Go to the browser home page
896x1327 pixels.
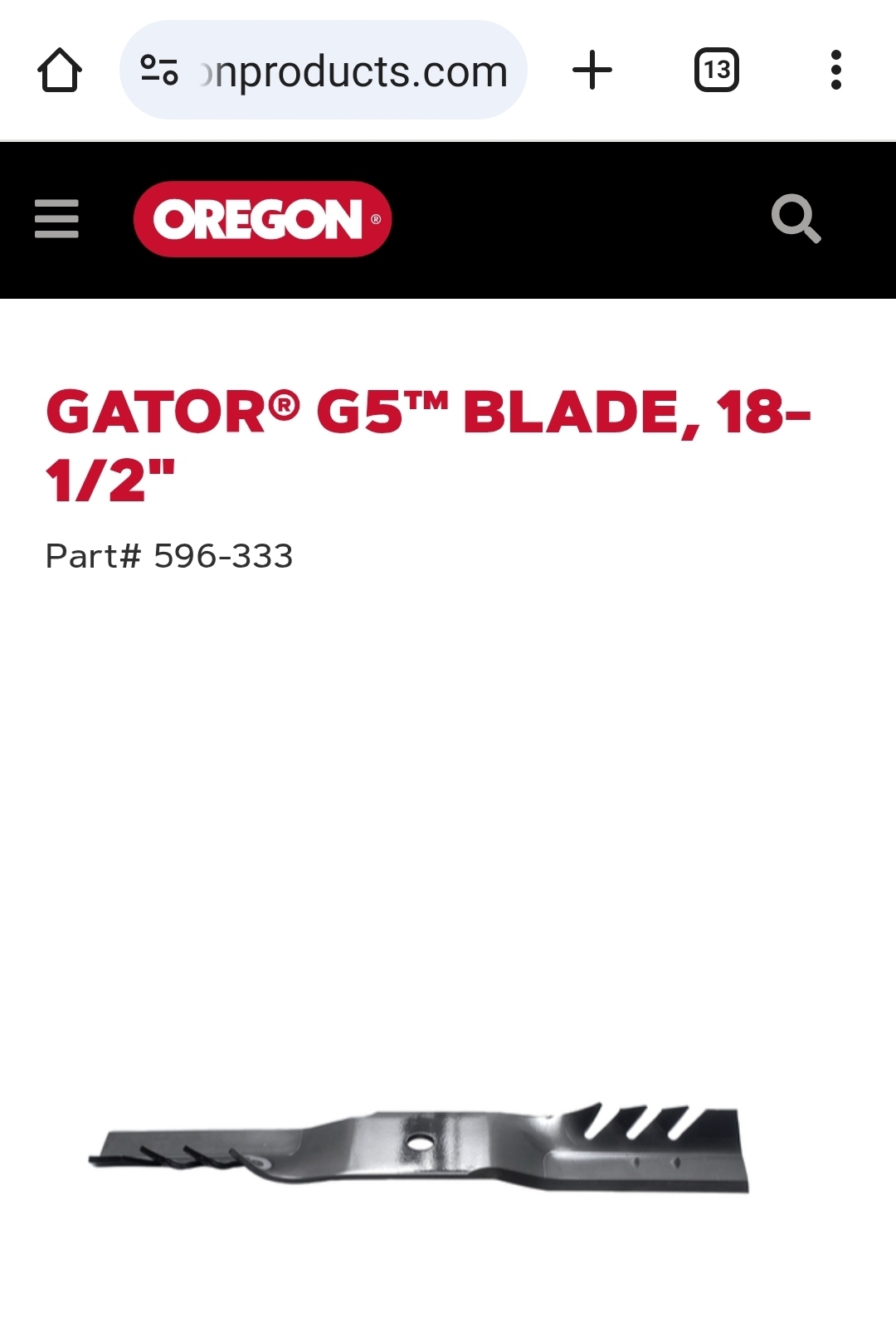tap(60, 71)
